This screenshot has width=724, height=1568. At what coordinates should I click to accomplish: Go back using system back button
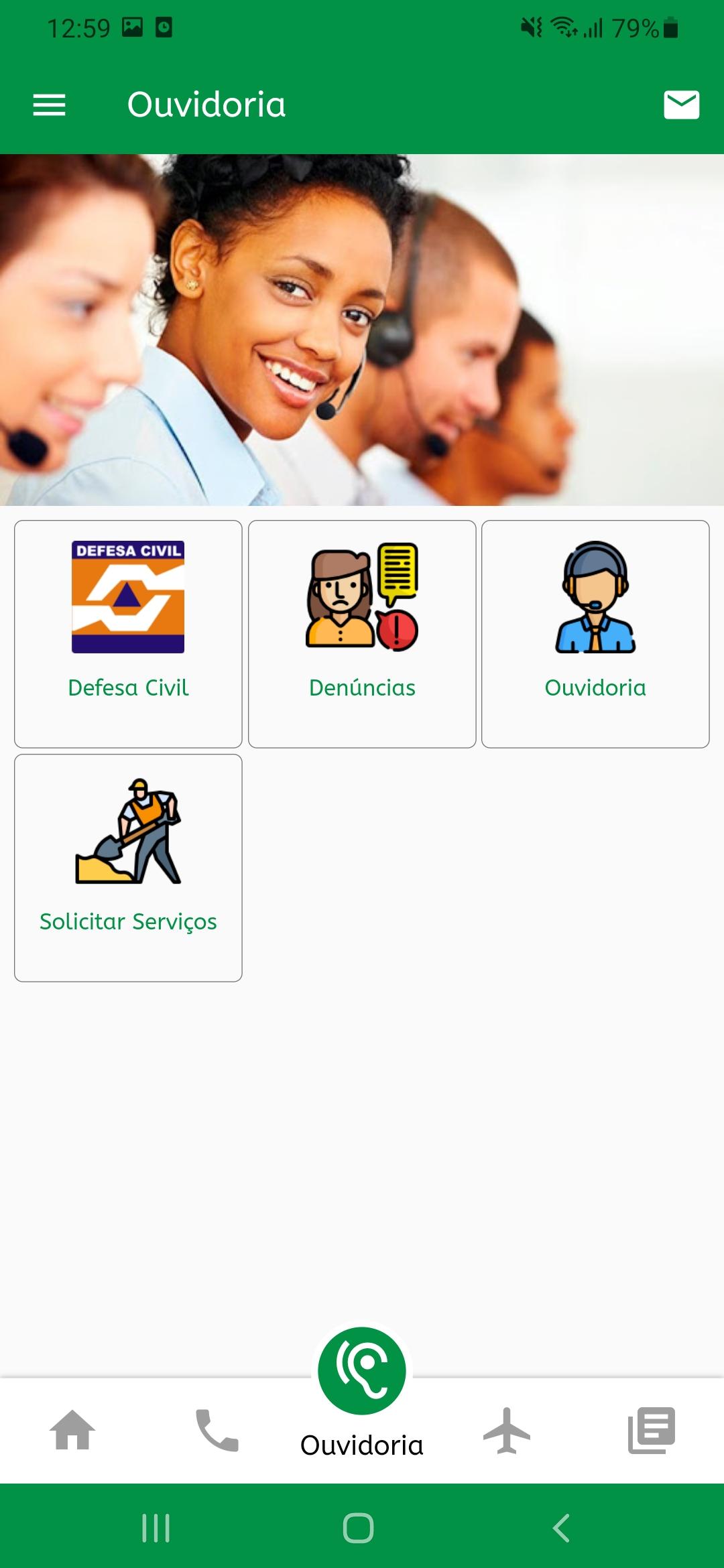[x=561, y=1528]
